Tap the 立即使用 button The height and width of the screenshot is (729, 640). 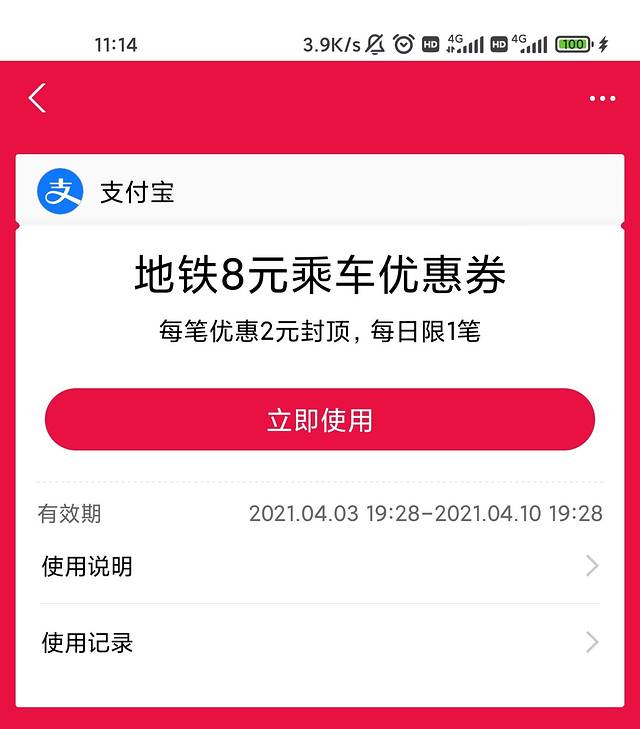(x=320, y=420)
